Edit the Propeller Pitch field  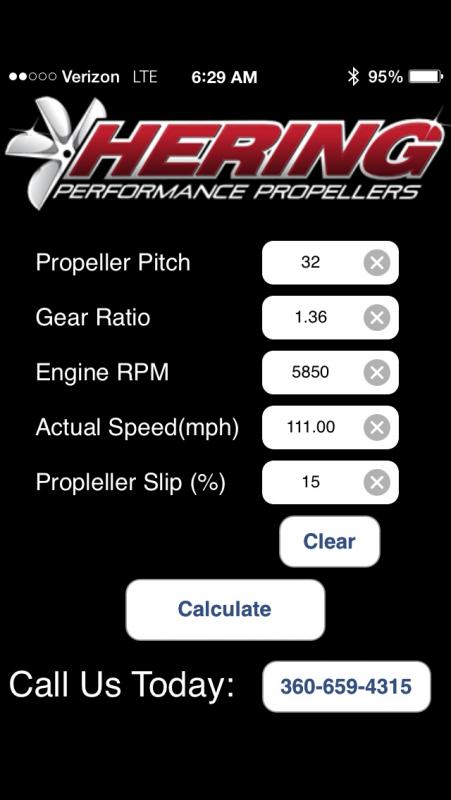point(330,263)
